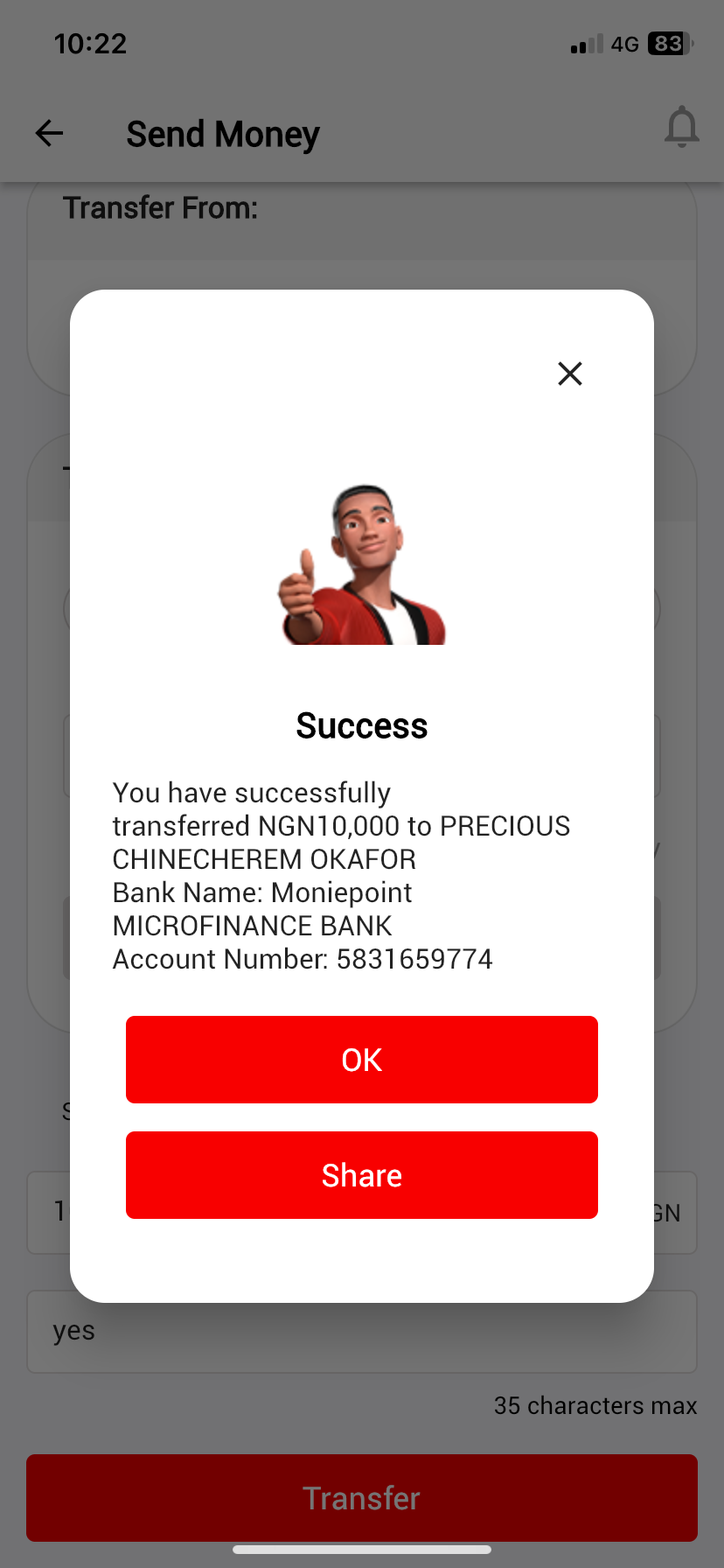Viewport: 724px width, 1568px height.
Task: Close the success dialog with the X
Action: (570, 374)
